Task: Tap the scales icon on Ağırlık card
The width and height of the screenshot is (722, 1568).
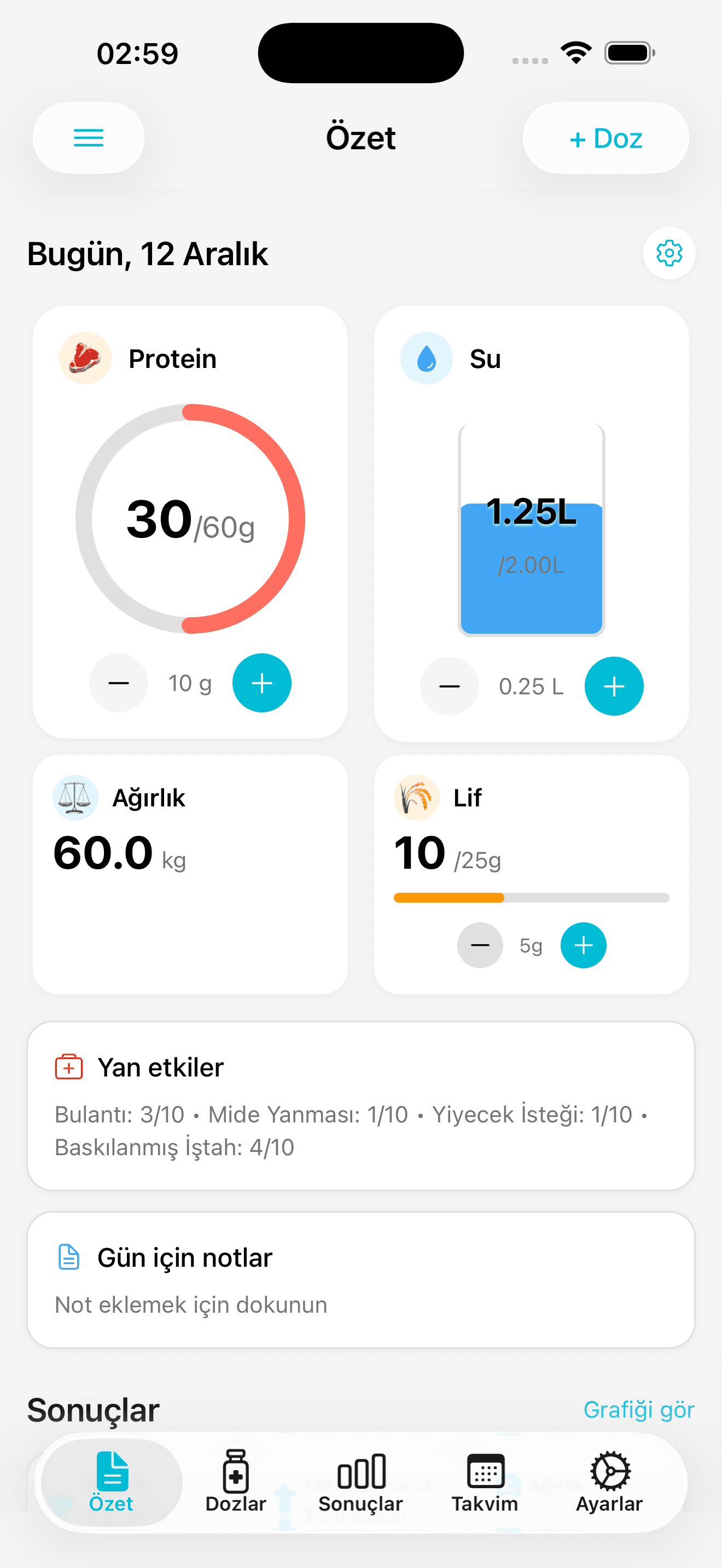Action: pyautogui.click(x=75, y=798)
